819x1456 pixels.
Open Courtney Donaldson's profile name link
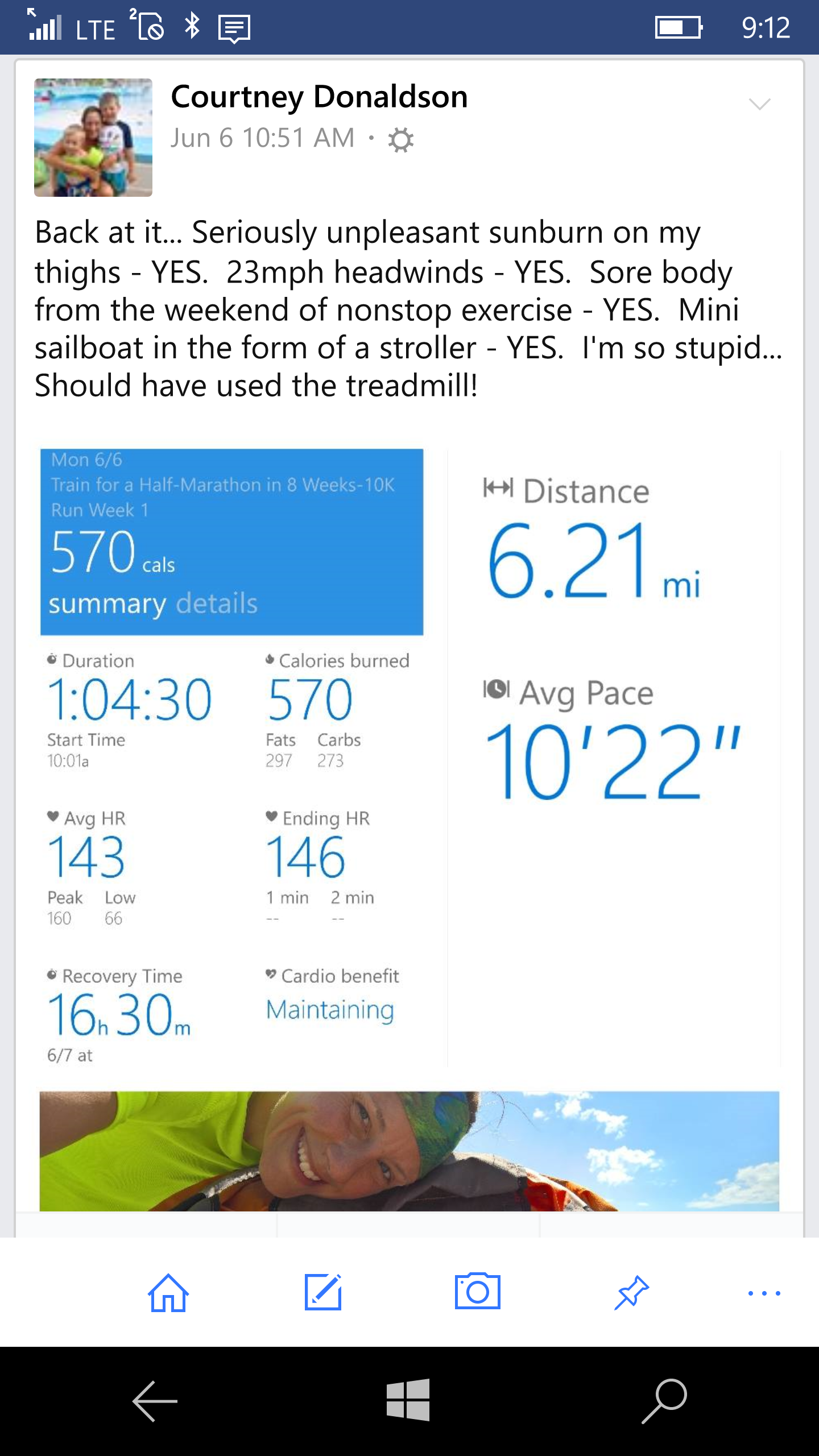coord(319,97)
